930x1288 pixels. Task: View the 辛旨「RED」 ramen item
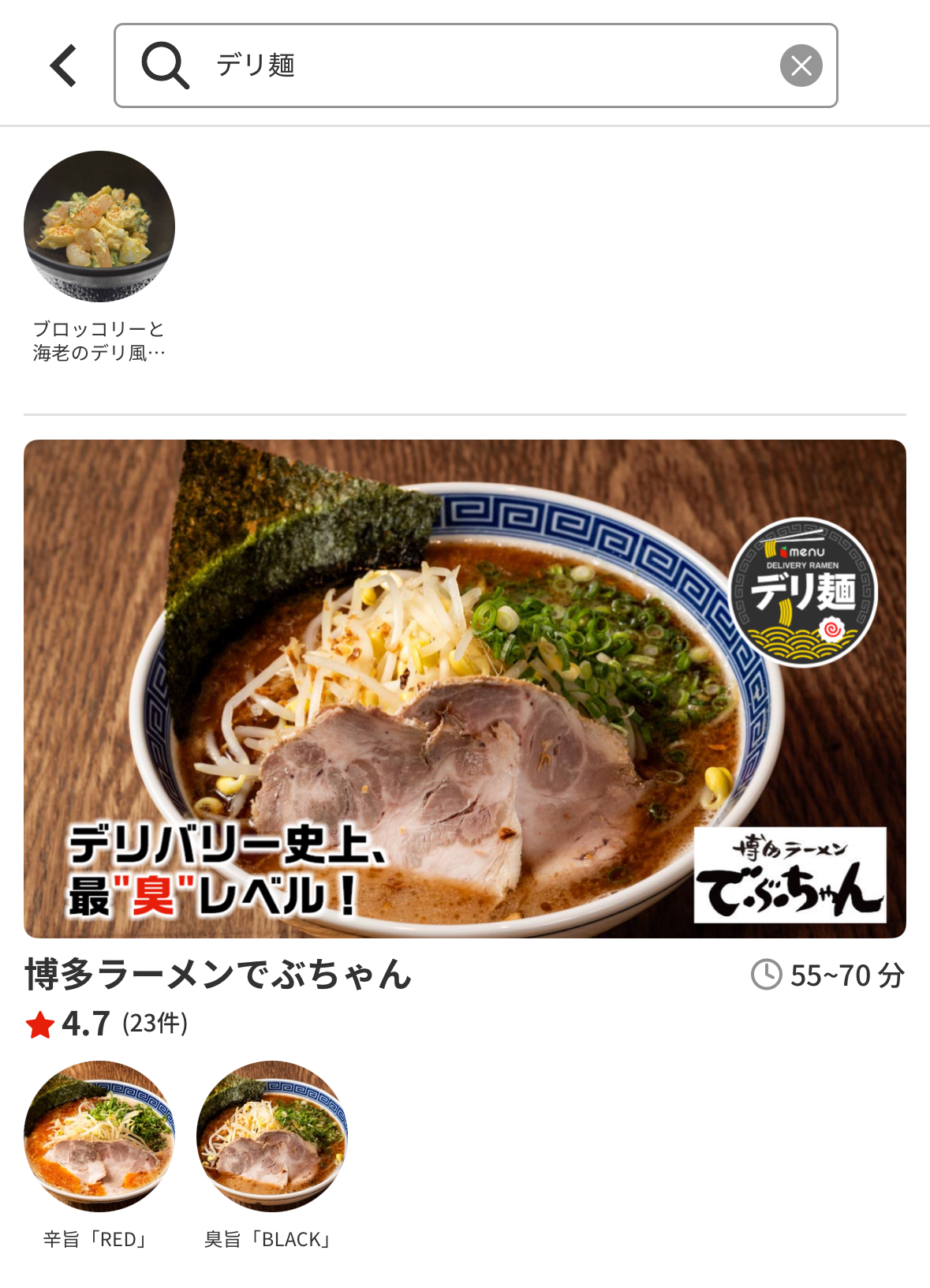pos(99,1136)
